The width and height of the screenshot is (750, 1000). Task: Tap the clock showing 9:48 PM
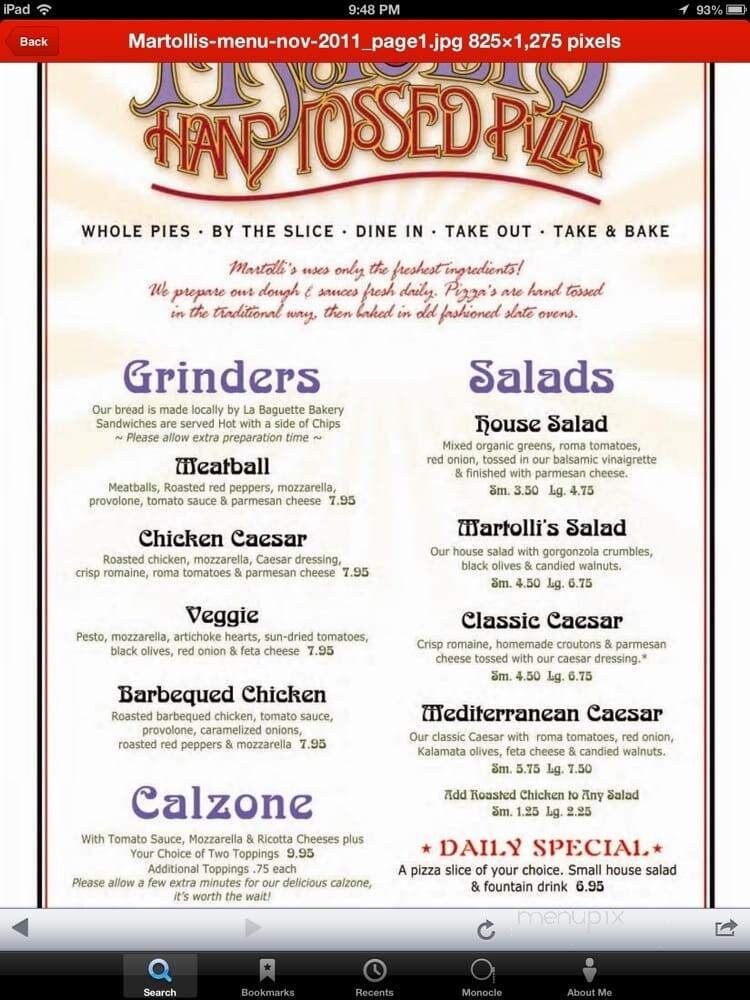(375, 10)
